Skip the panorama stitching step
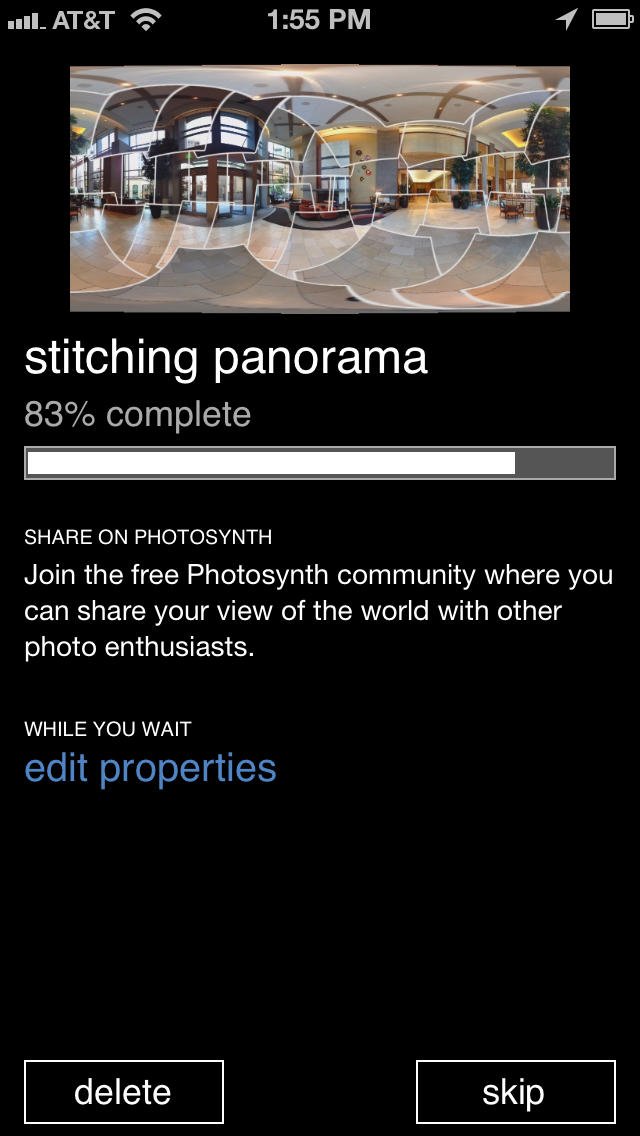The height and width of the screenshot is (1136, 640). click(515, 1092)
